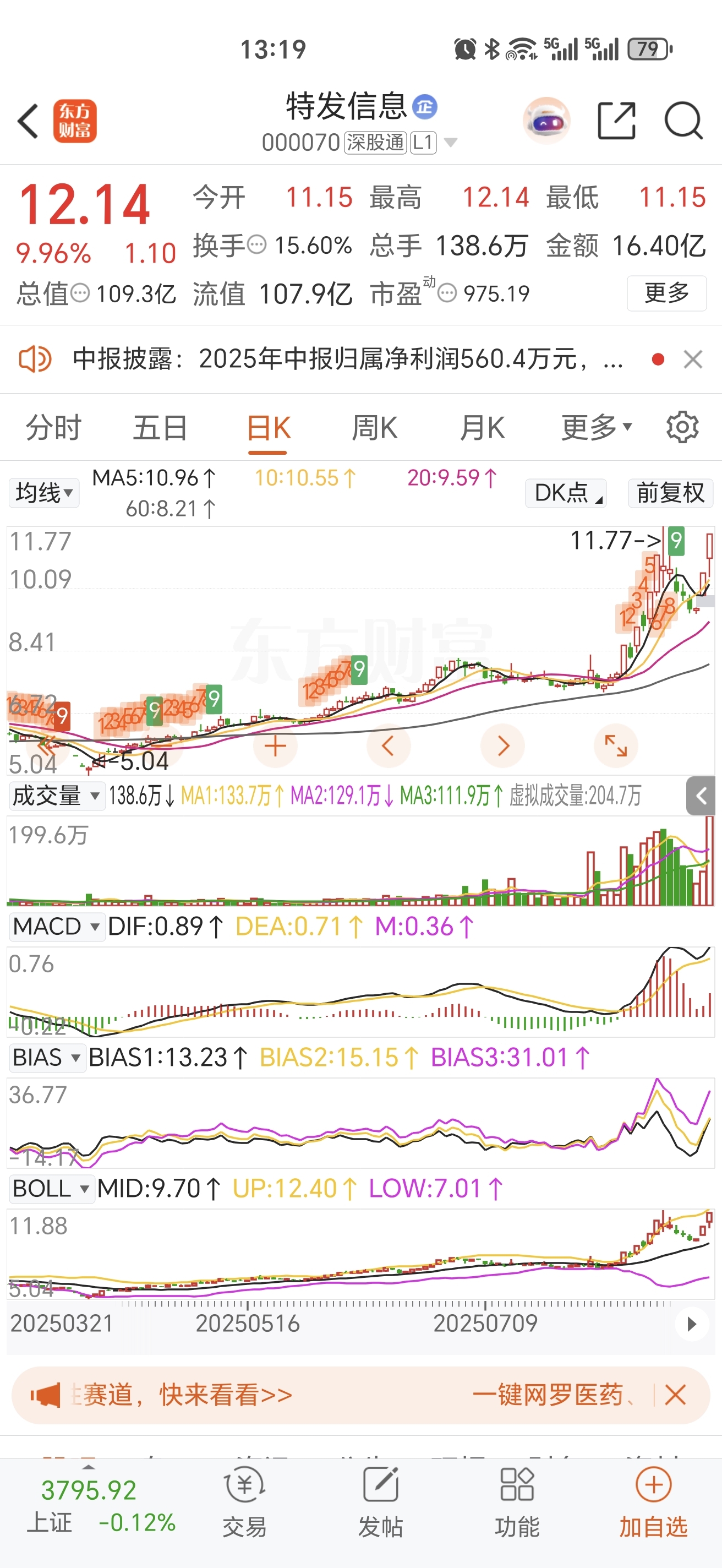Open chart settings gear

[x=682, y=427]
